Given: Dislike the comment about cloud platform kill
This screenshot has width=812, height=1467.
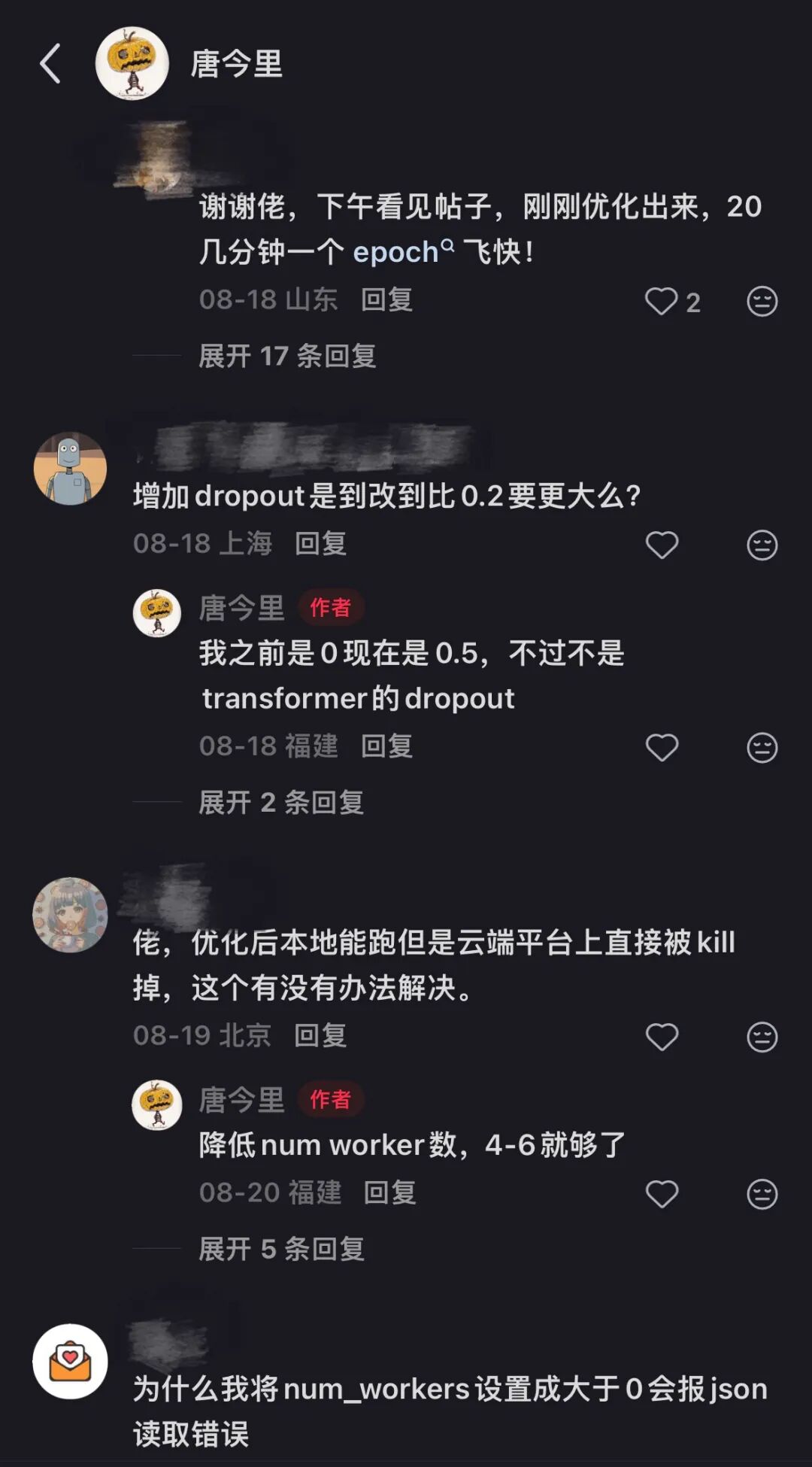Looking at the screenshot, I should pos(762,1037).
